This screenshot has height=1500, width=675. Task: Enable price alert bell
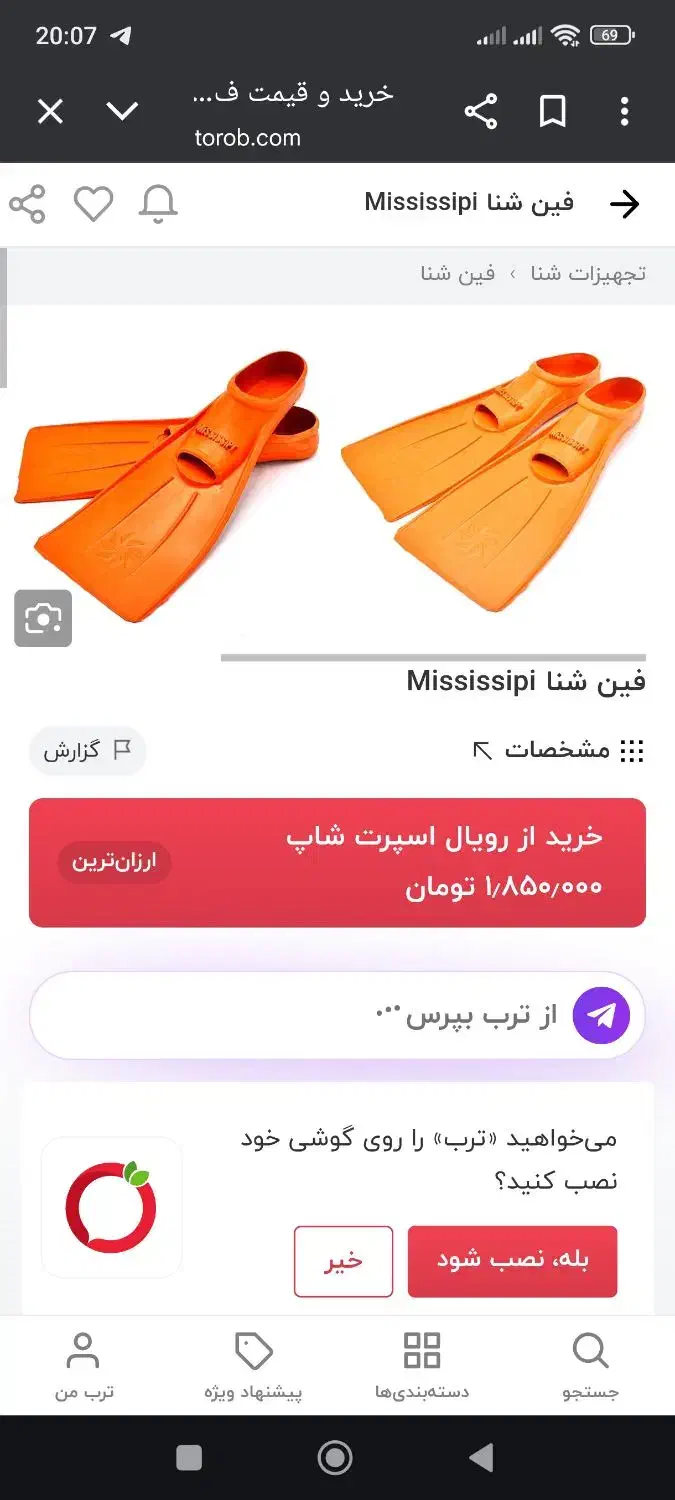tap(157, 204)
